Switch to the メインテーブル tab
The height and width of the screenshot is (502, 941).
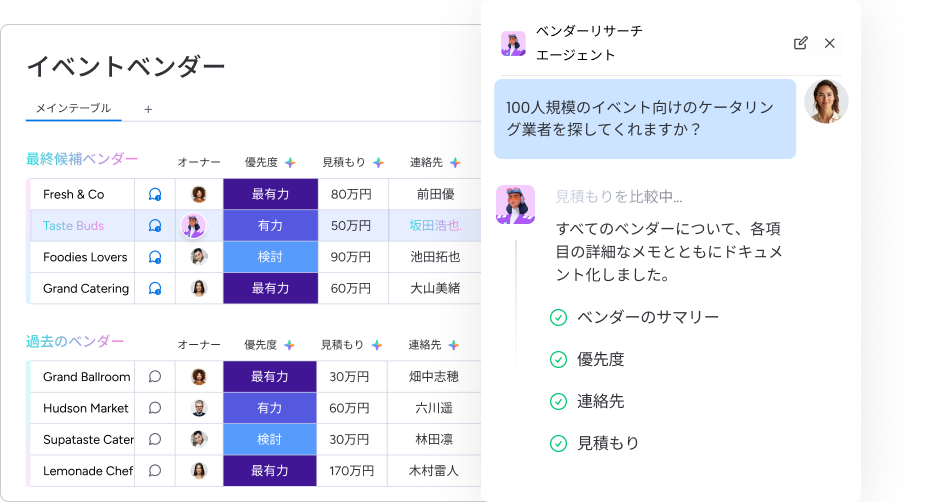tap(73, 108)
